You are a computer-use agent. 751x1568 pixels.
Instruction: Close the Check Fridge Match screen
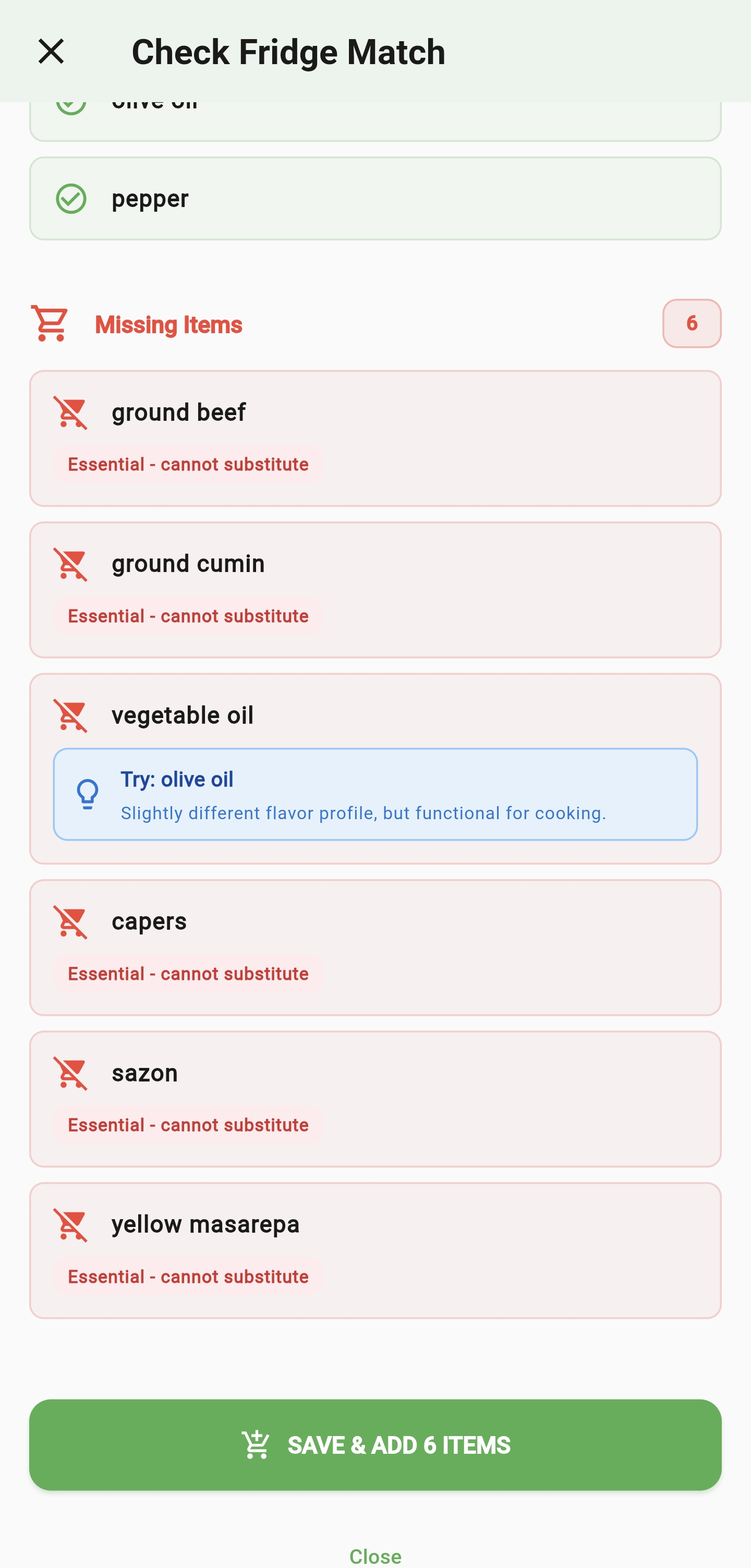point(51,51)
